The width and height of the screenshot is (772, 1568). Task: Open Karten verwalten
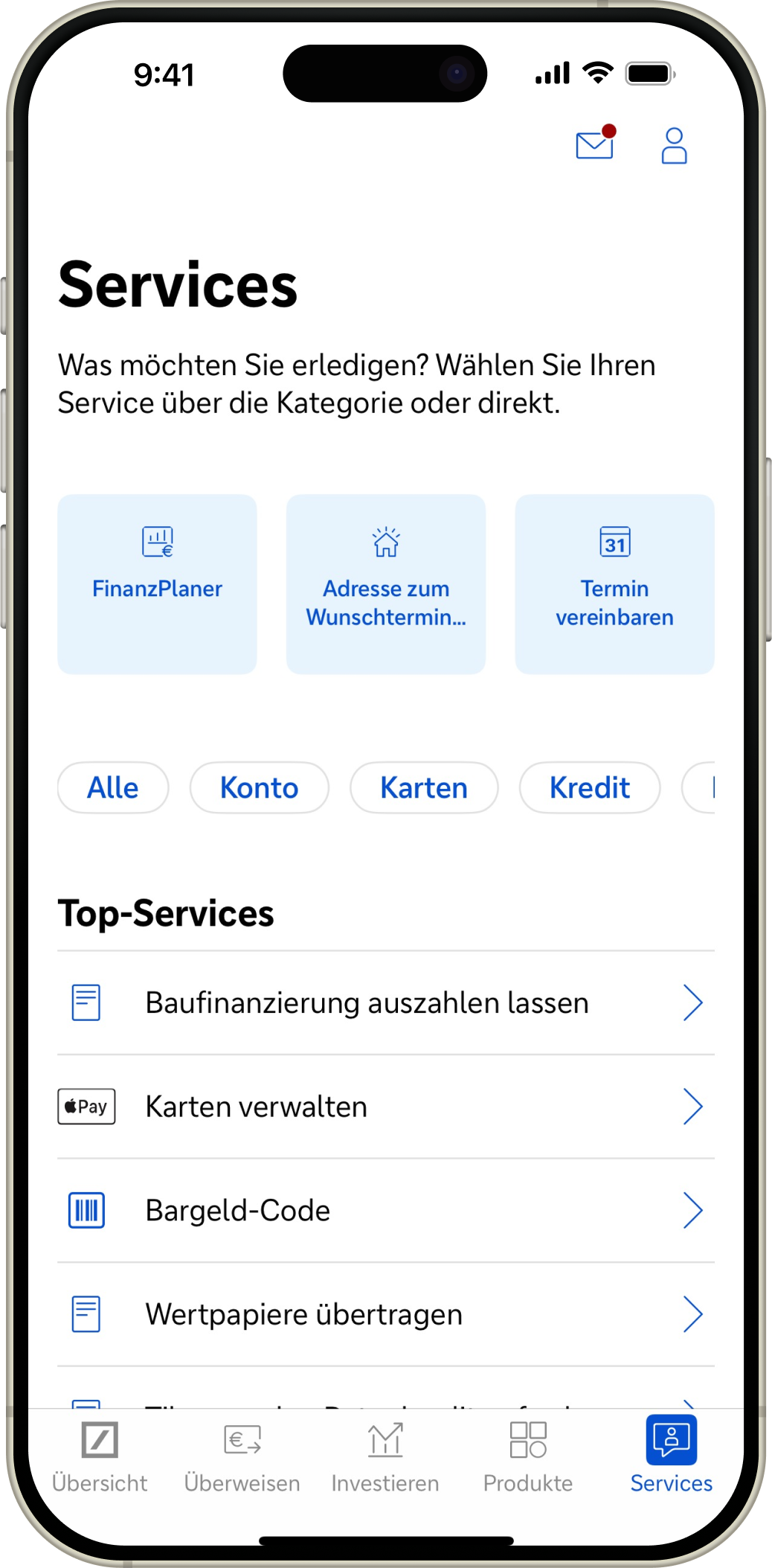coord(385,1107)
